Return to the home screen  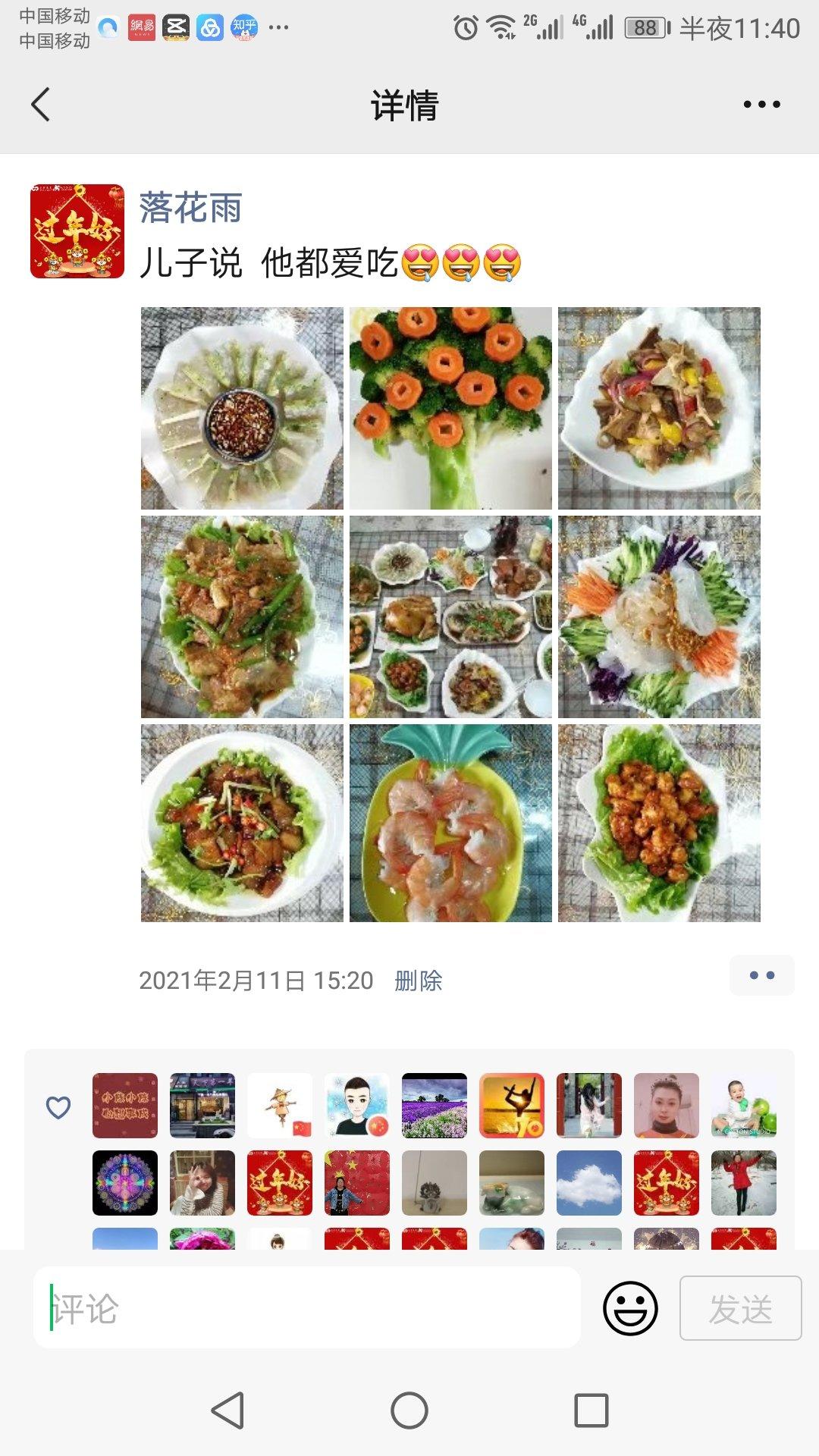[409, 1410]
